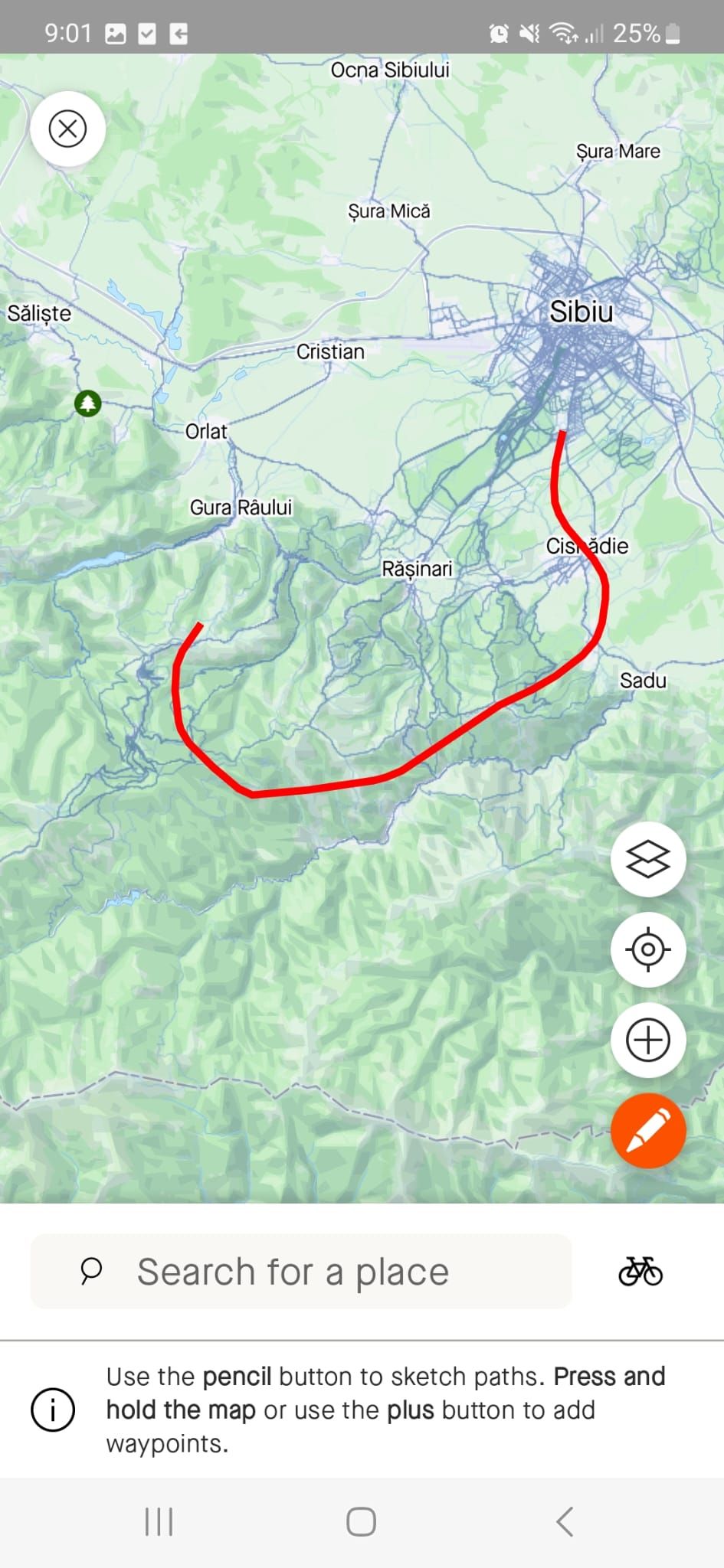Image resolution: width=724 pixels, height=1568 pixels.
Task: Tap the battery indicator in status bar
Action: (672, 32)
